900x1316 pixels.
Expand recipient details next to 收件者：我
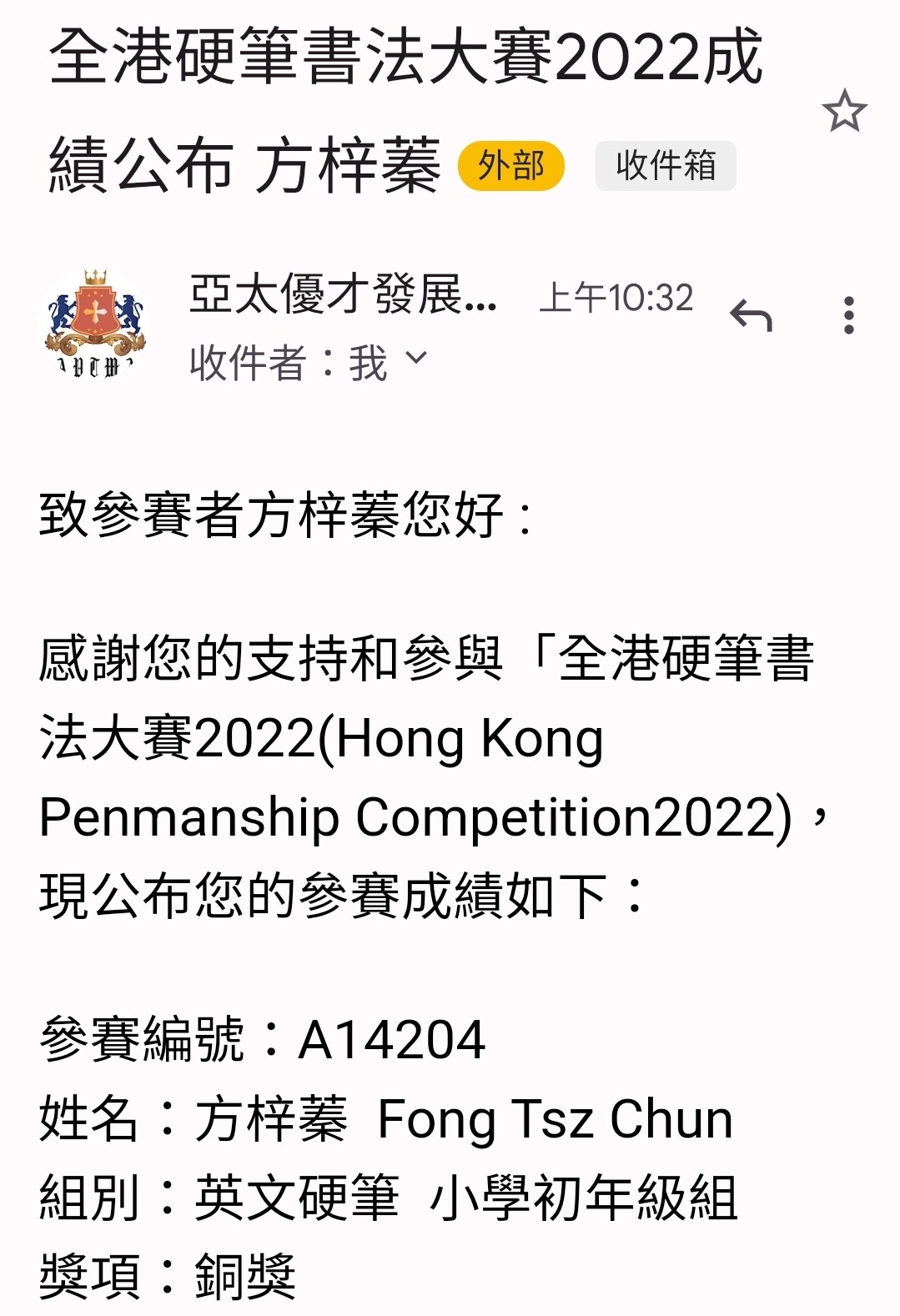coord(415,359)
